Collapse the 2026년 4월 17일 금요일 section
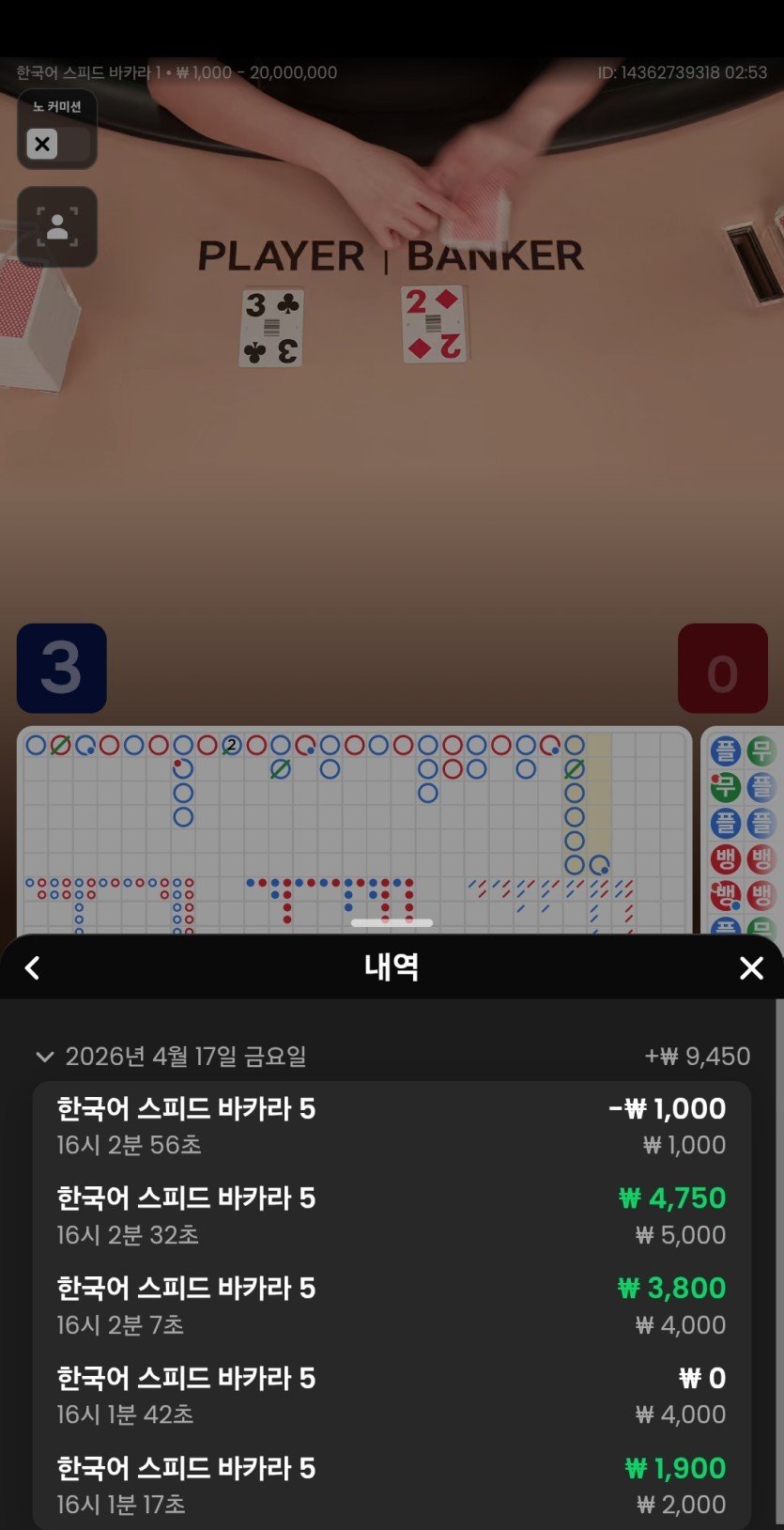Image resolution: width=784 pixels, height=1530 pixels. click(44, 1057)
